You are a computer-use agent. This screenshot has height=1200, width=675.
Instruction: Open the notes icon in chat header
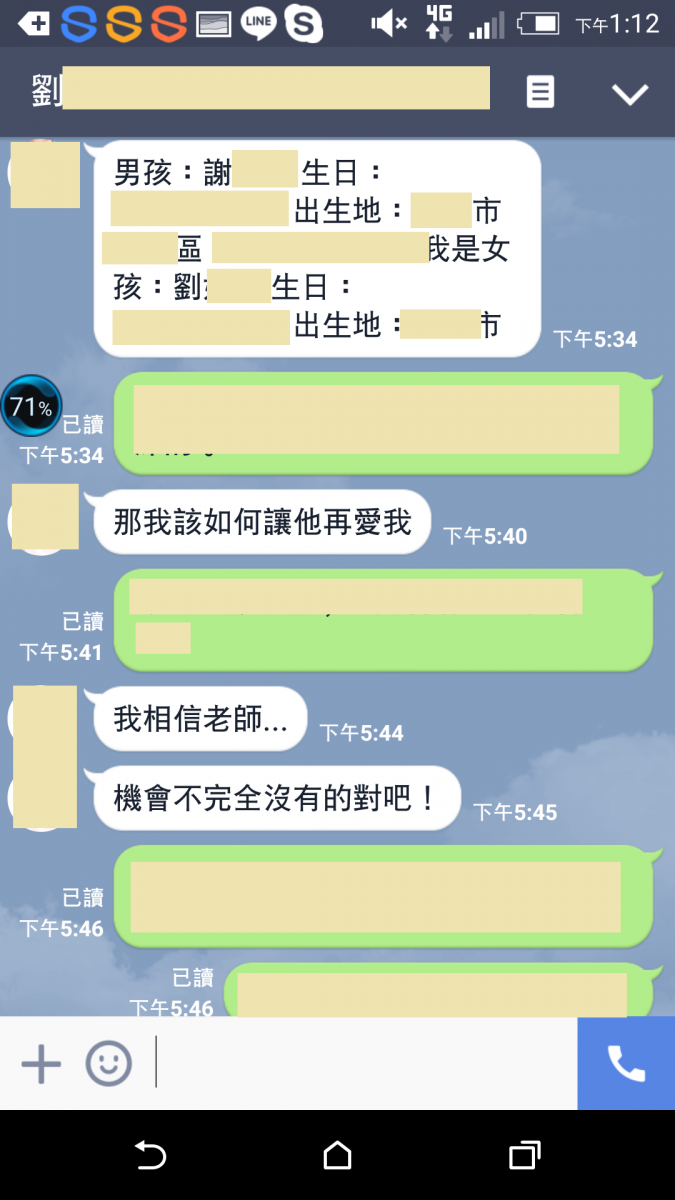(x=540, y=93)
